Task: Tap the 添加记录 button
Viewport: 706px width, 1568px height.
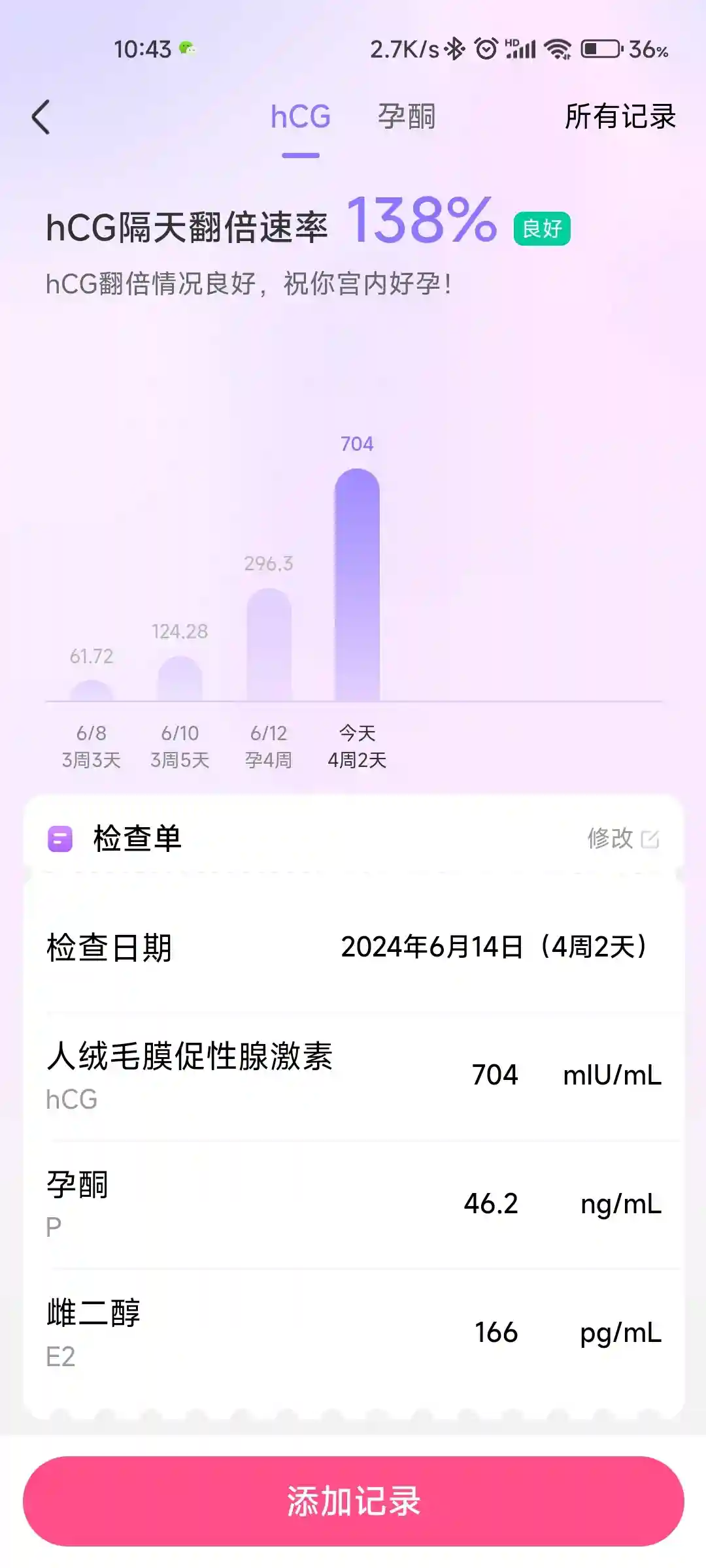Action: (353, 1501)
